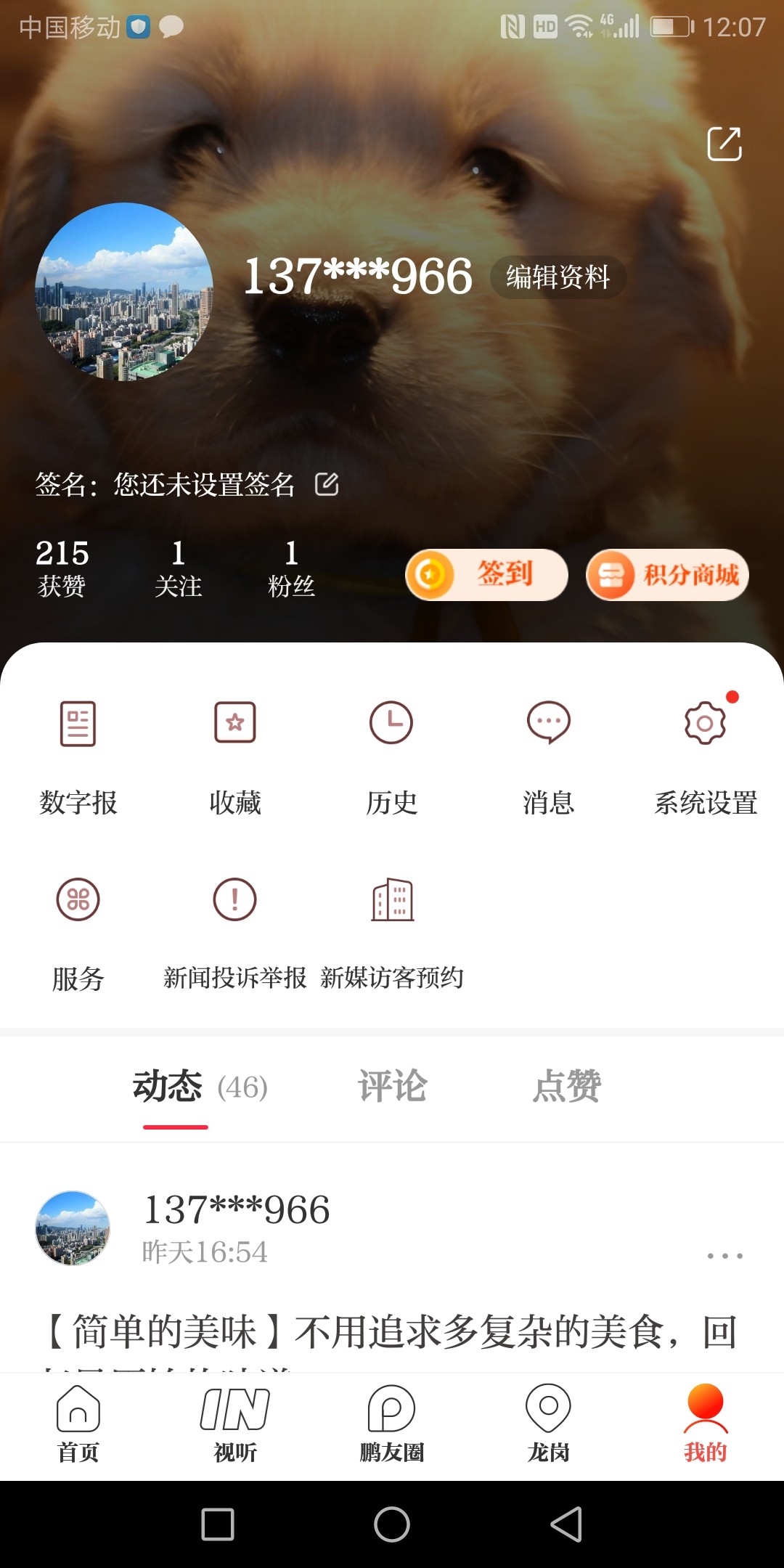The width and height of the screenshot is (784, 1568).
Task: View 历史 browsing history
Action: click(391, 755)
